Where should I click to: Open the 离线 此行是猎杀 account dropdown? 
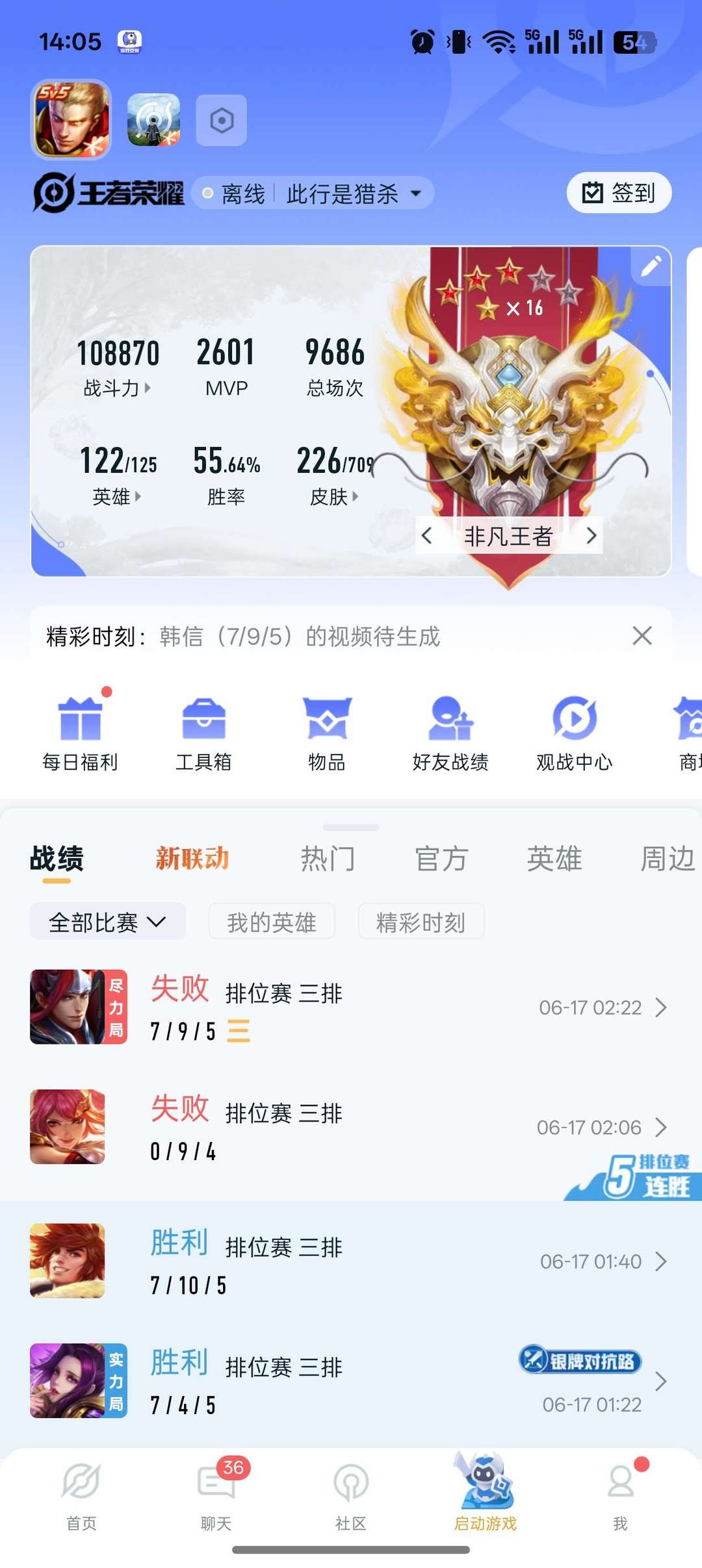tap(313, 194)
